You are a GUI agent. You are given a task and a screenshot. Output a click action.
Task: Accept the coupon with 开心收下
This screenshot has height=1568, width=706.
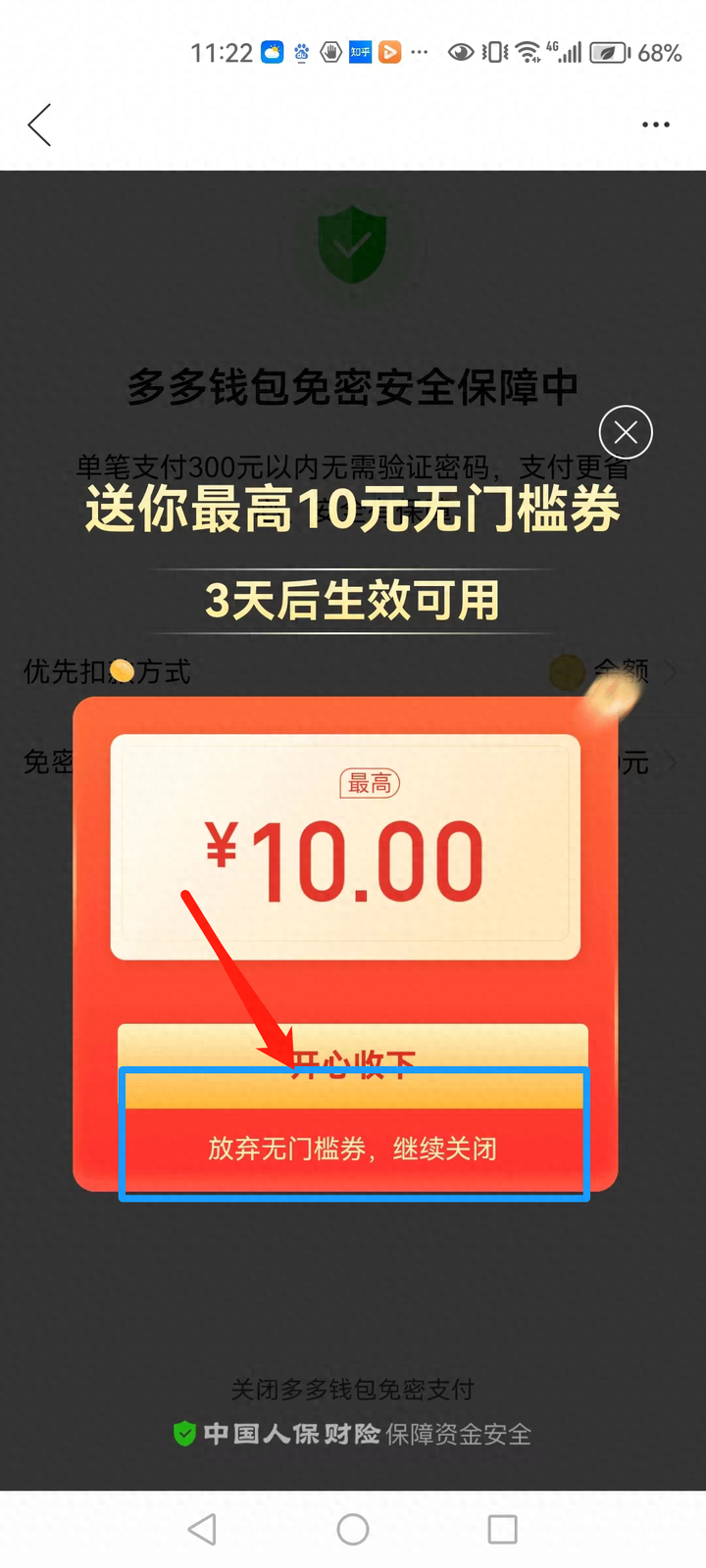coord(353,1053)
